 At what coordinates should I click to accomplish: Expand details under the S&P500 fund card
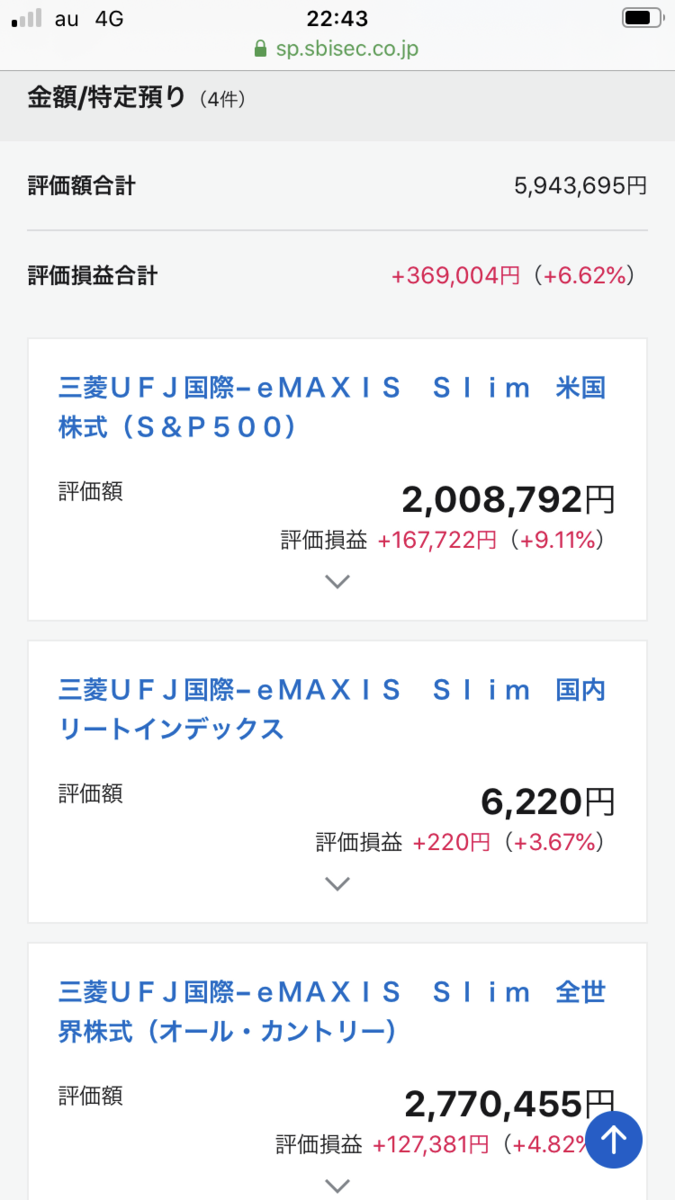[338, 581]
